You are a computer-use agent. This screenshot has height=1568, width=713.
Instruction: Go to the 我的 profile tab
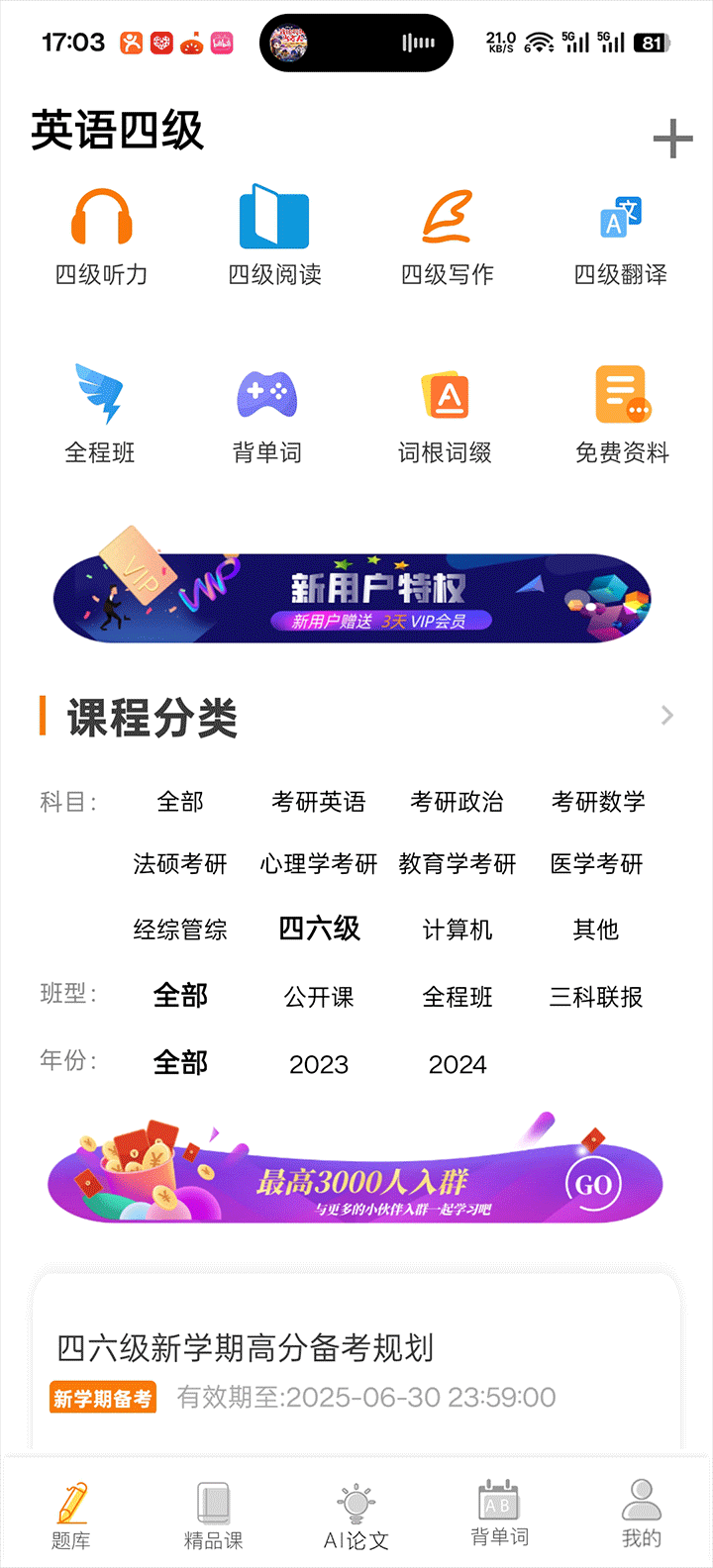(641, 1516)
